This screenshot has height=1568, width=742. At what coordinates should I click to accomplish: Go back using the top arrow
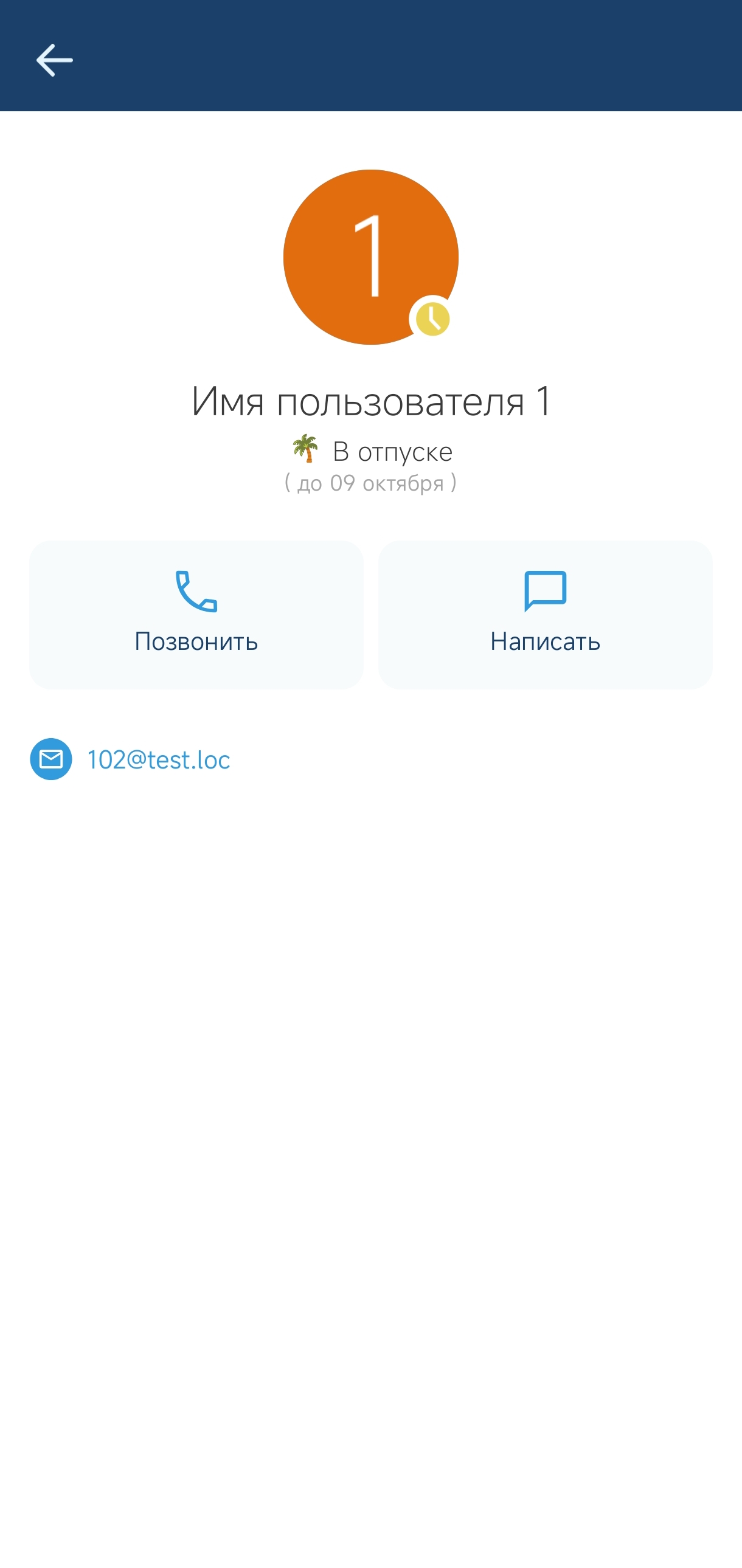54,60
